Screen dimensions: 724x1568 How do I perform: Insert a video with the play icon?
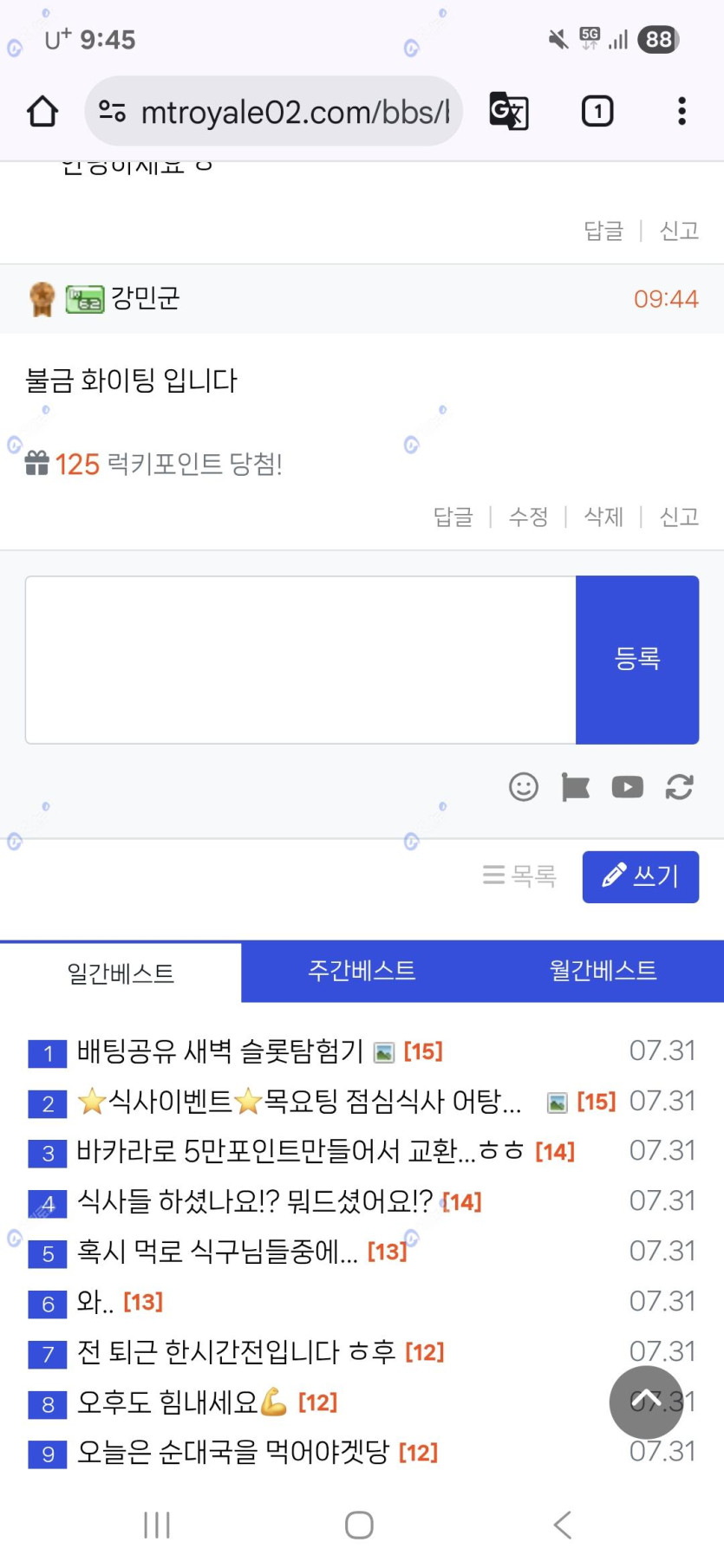pos(628,787)
